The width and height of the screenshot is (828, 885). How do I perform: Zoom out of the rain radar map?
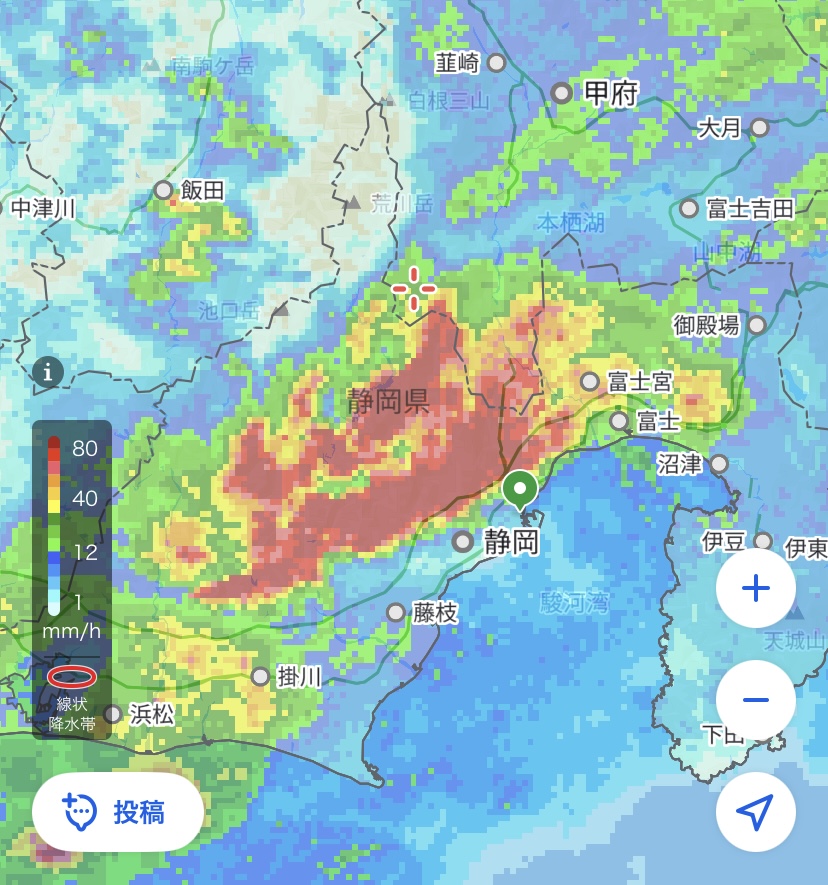(x=756, y=700)
